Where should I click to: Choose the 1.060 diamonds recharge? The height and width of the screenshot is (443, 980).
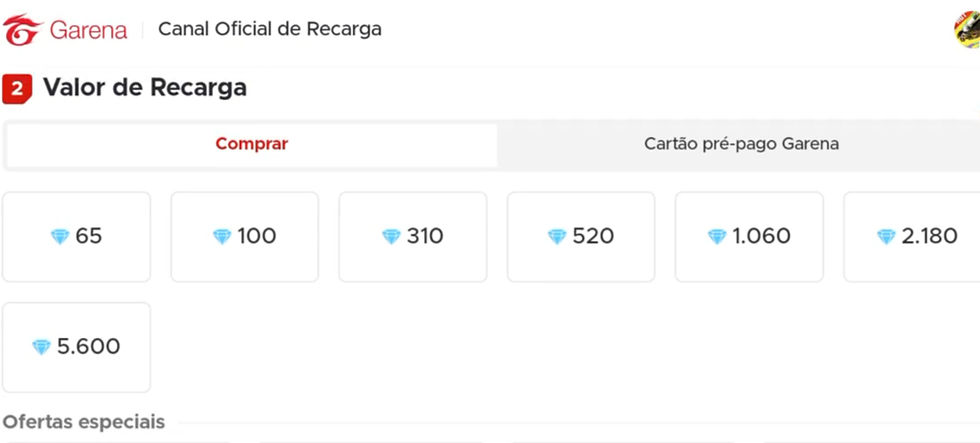(749, 237)
